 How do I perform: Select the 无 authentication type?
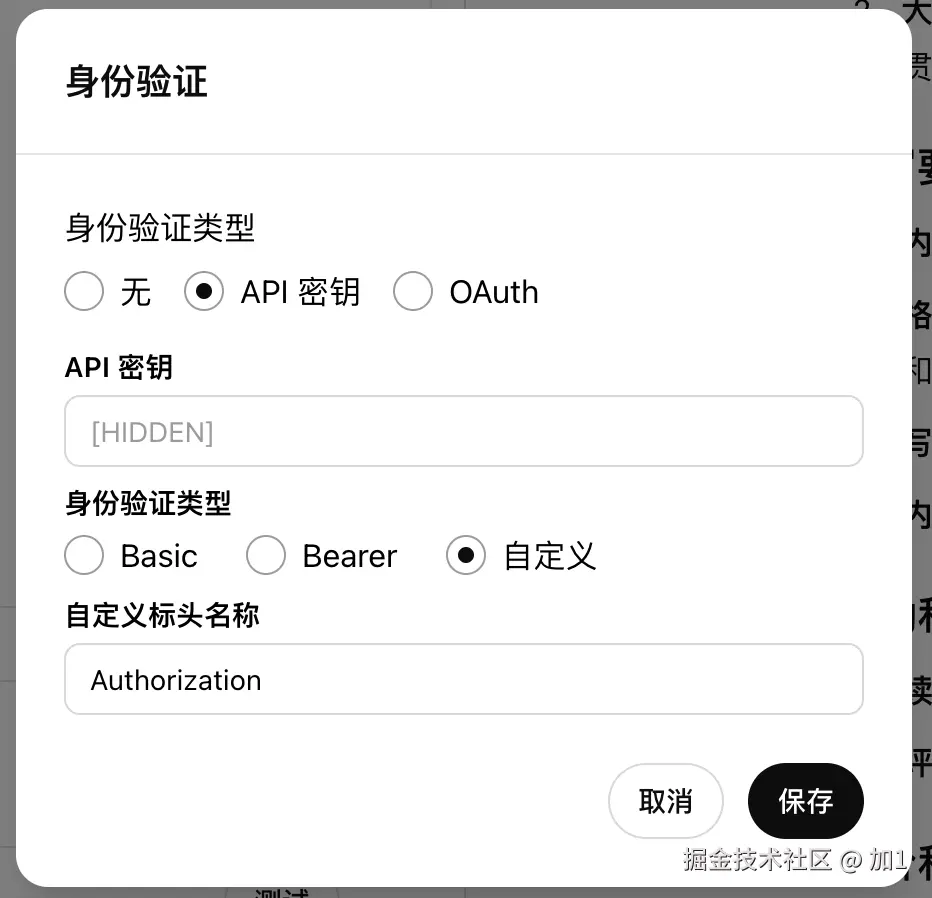pyautogui.click(x=84, y=292)
